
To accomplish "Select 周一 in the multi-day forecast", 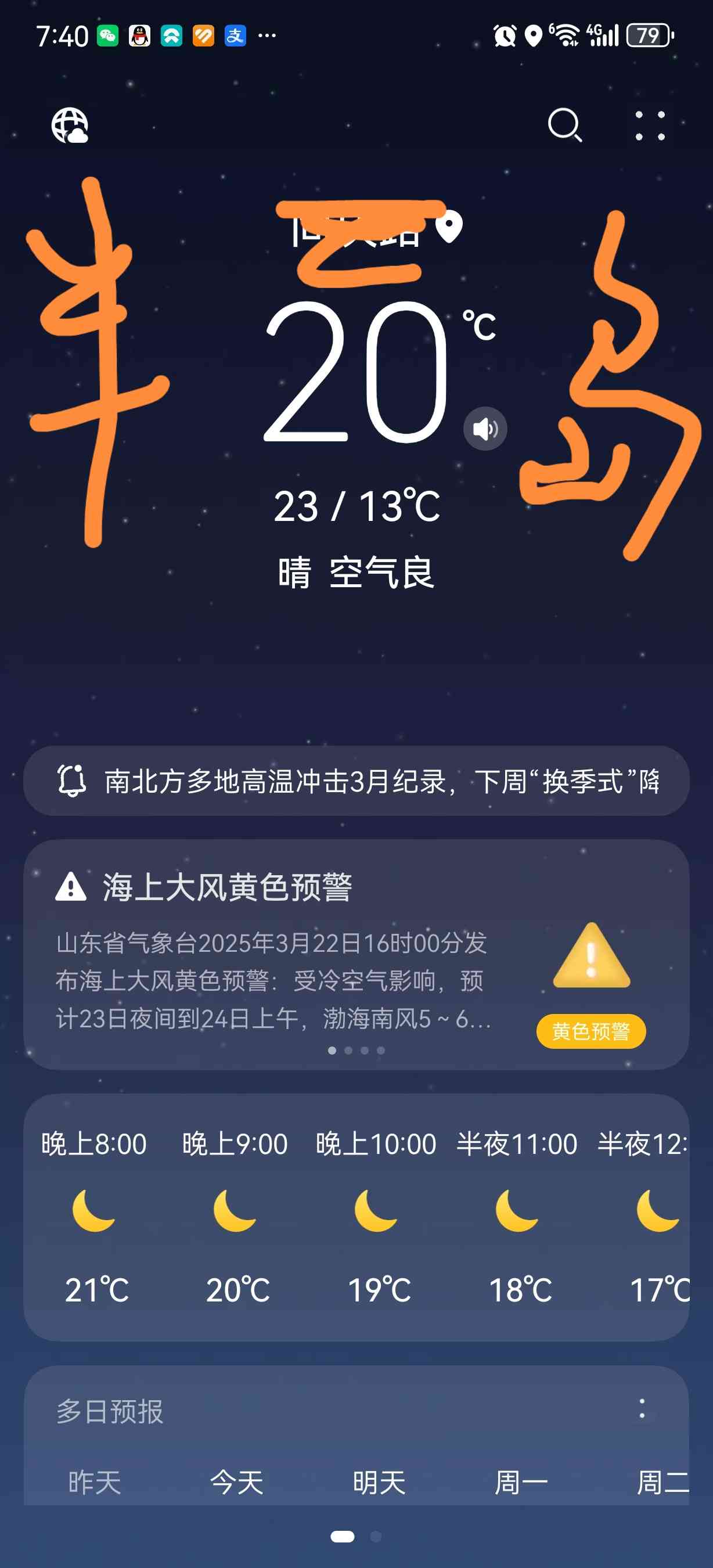I will tap(521, 1482).
